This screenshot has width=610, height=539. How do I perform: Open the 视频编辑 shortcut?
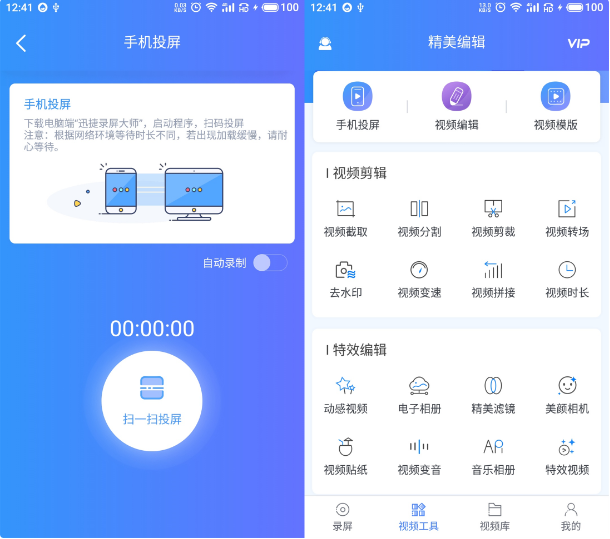[456, 107]
